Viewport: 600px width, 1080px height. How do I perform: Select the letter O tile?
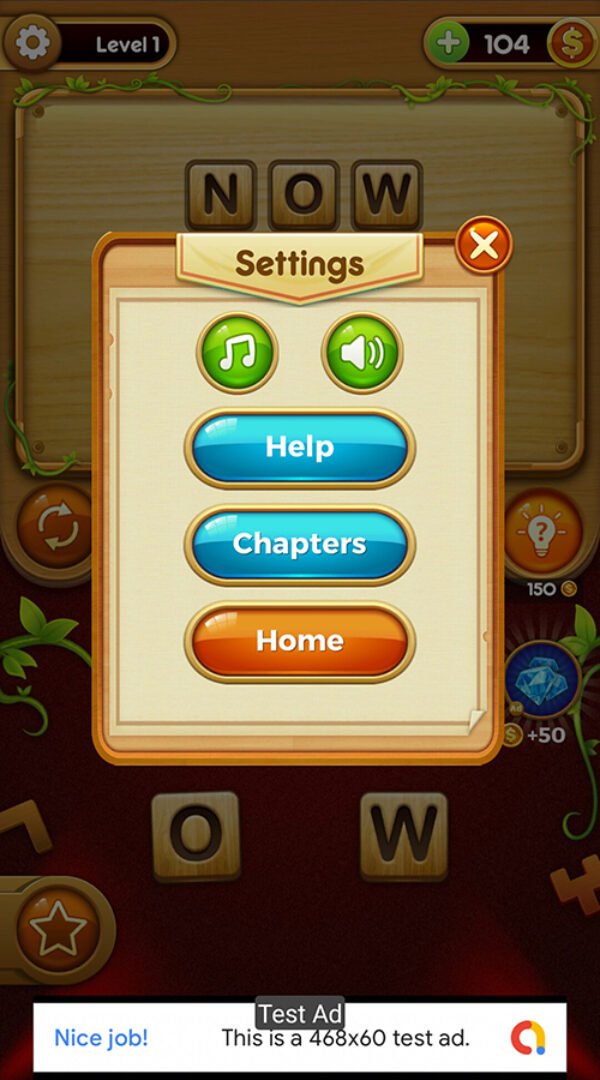196,836
